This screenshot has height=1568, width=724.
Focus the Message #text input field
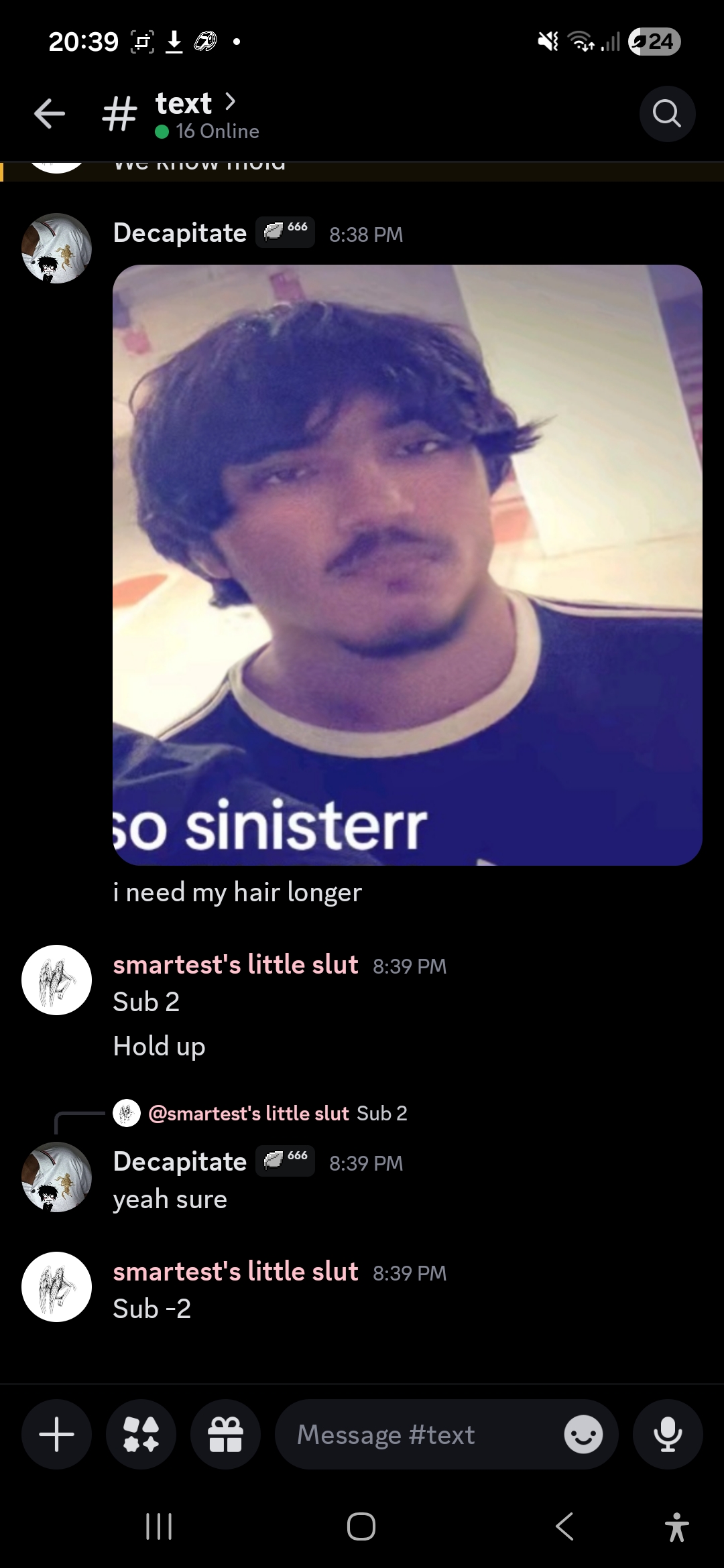coord(419,1435)
